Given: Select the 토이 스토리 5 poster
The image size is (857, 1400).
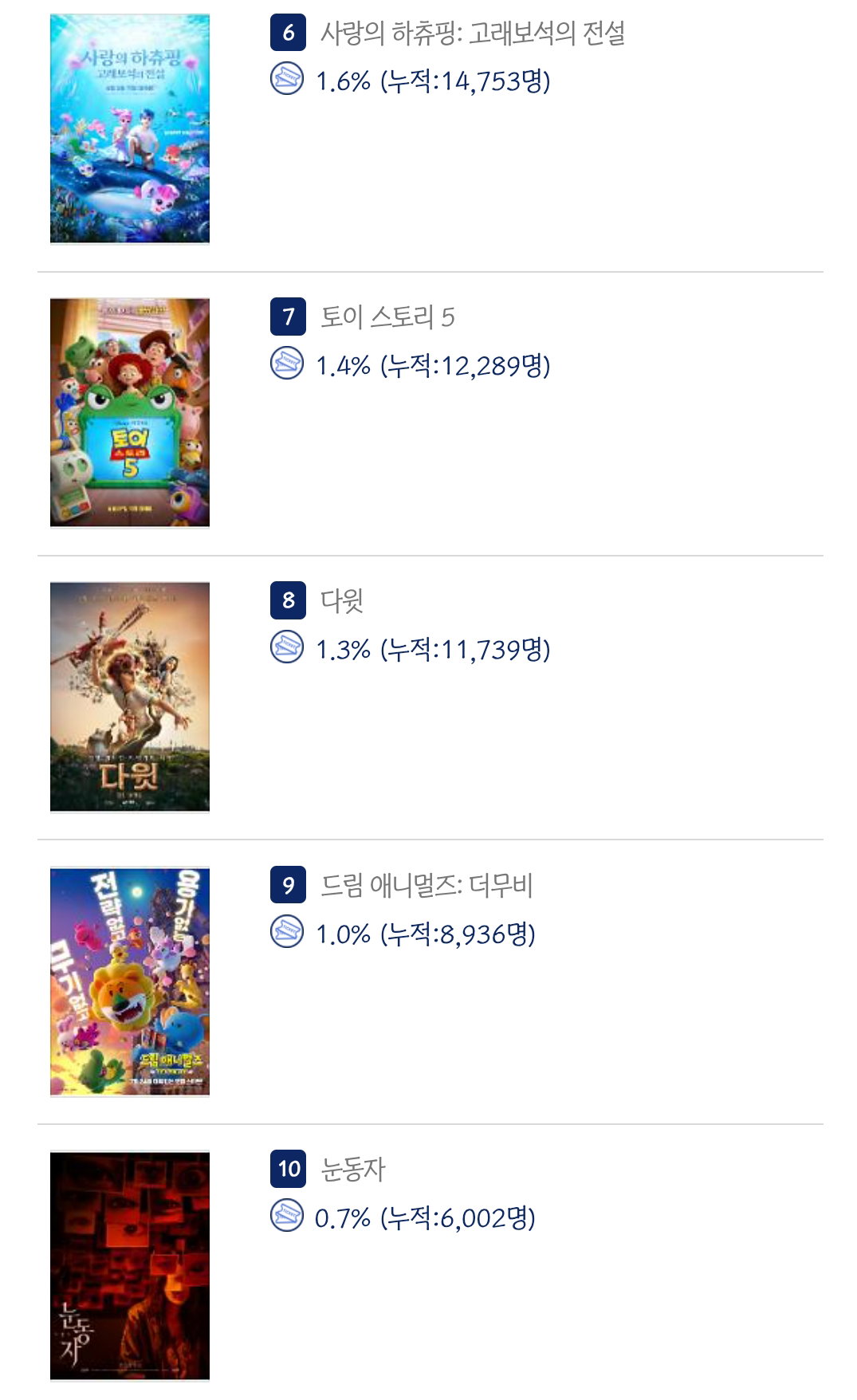Looking at the screenshot, I should (130, 413).
